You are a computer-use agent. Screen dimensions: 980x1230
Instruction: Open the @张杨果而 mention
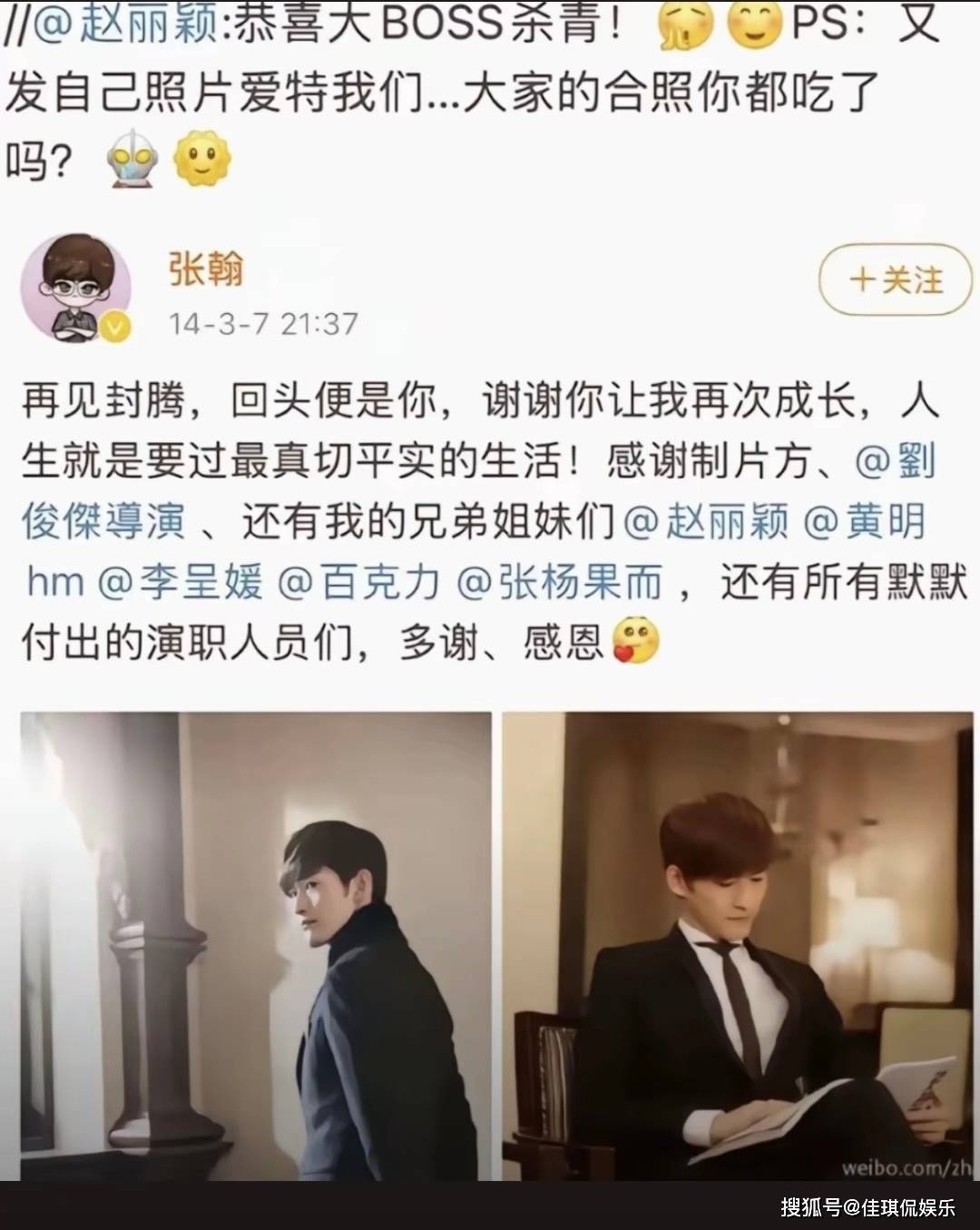(x=560, y=582)
